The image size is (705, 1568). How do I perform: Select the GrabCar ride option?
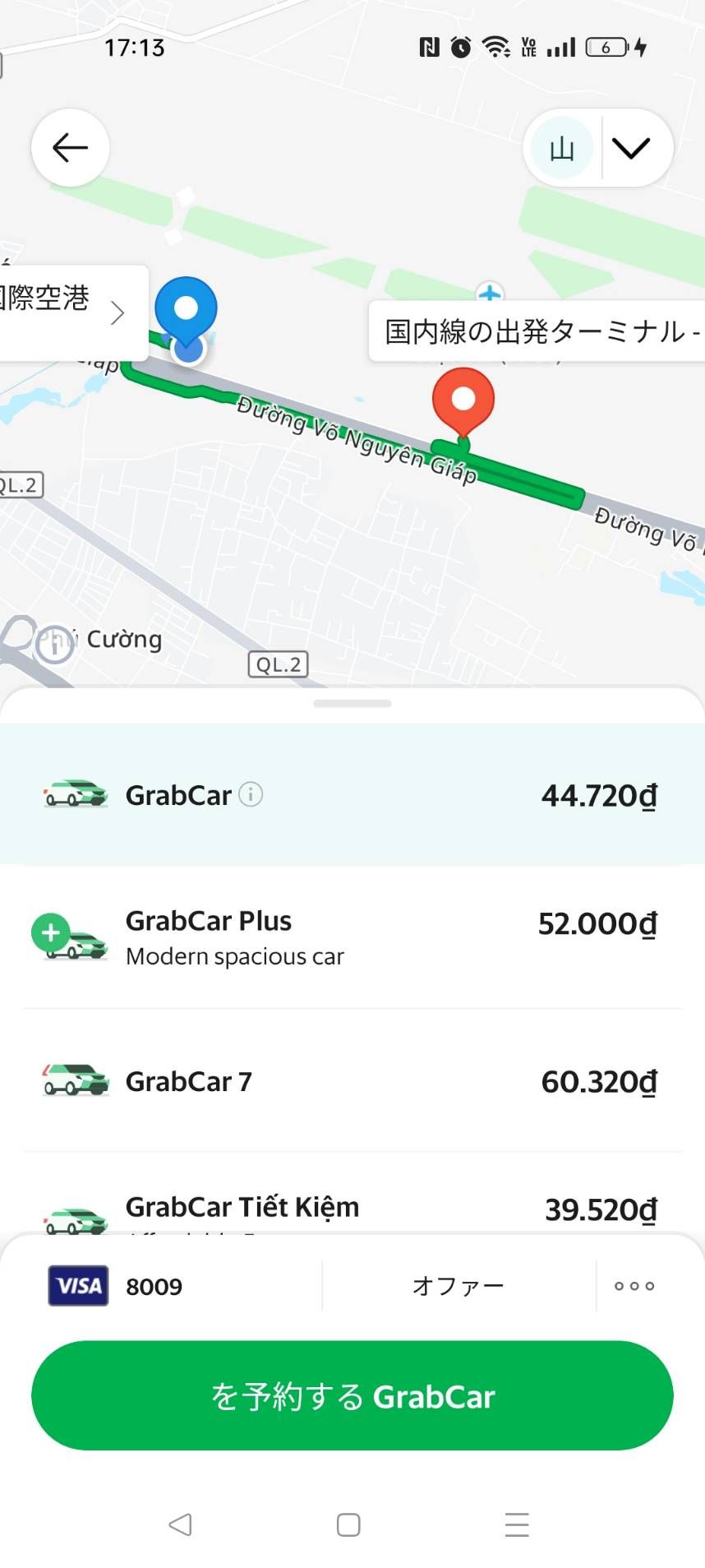coord(352,795)
